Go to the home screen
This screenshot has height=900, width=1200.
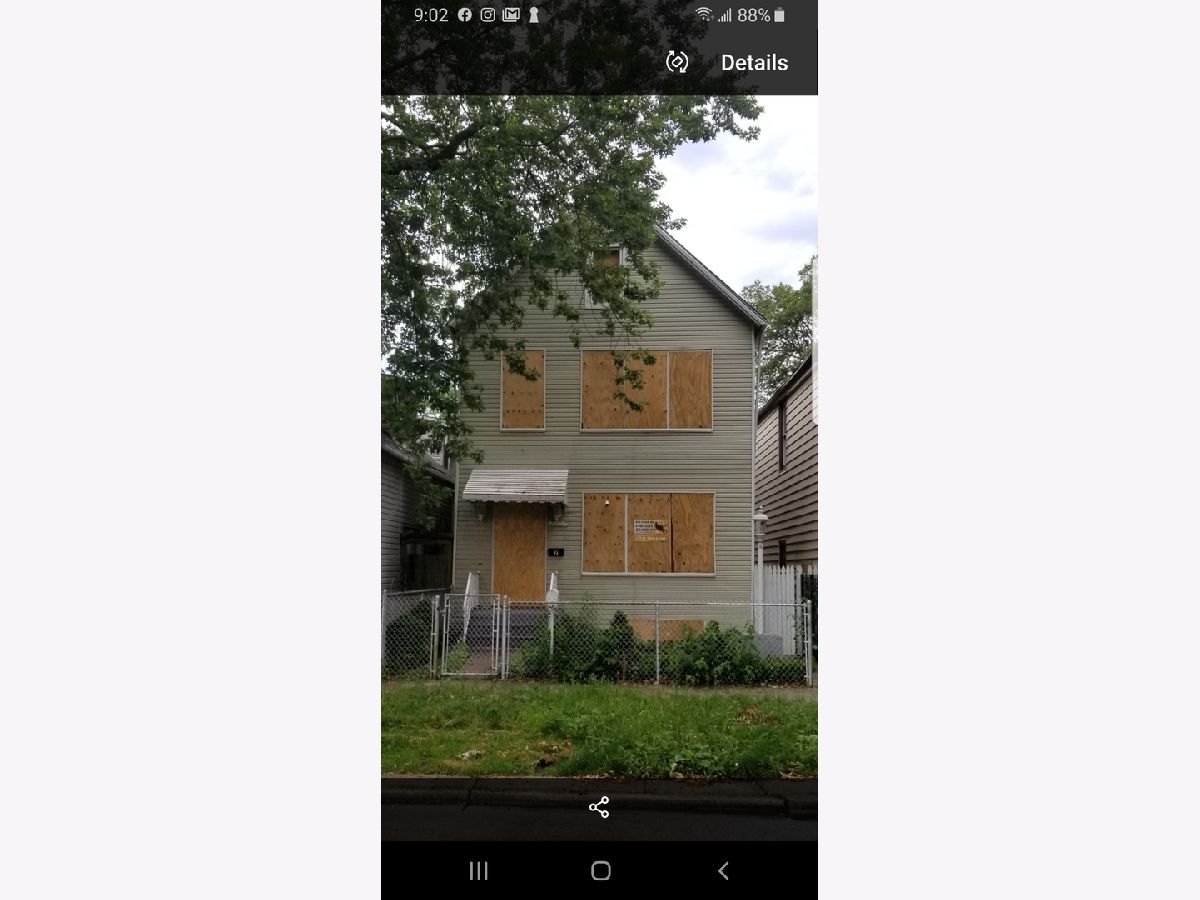coord(600,870)
